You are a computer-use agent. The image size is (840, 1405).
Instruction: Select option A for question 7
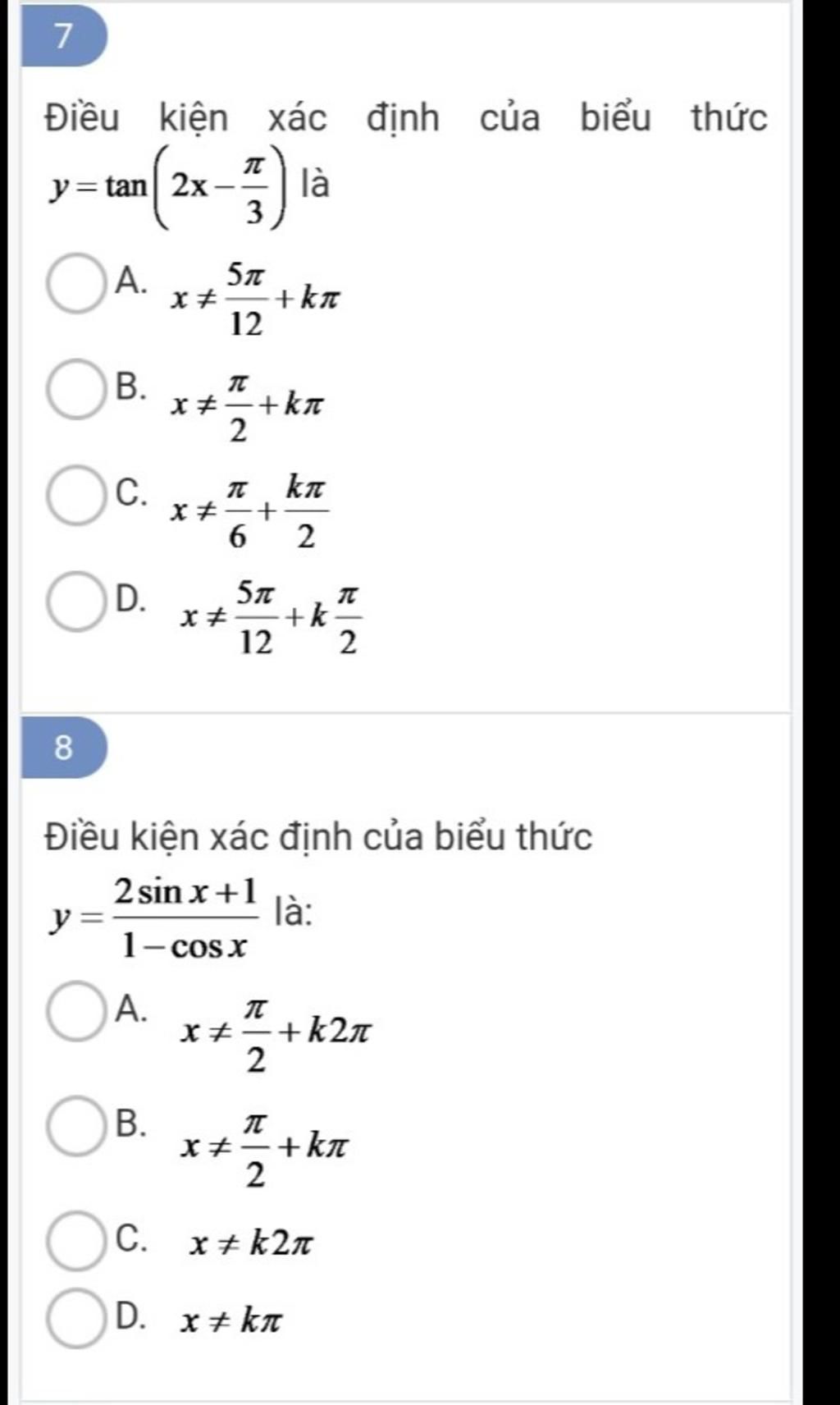(x=75, y=284)
